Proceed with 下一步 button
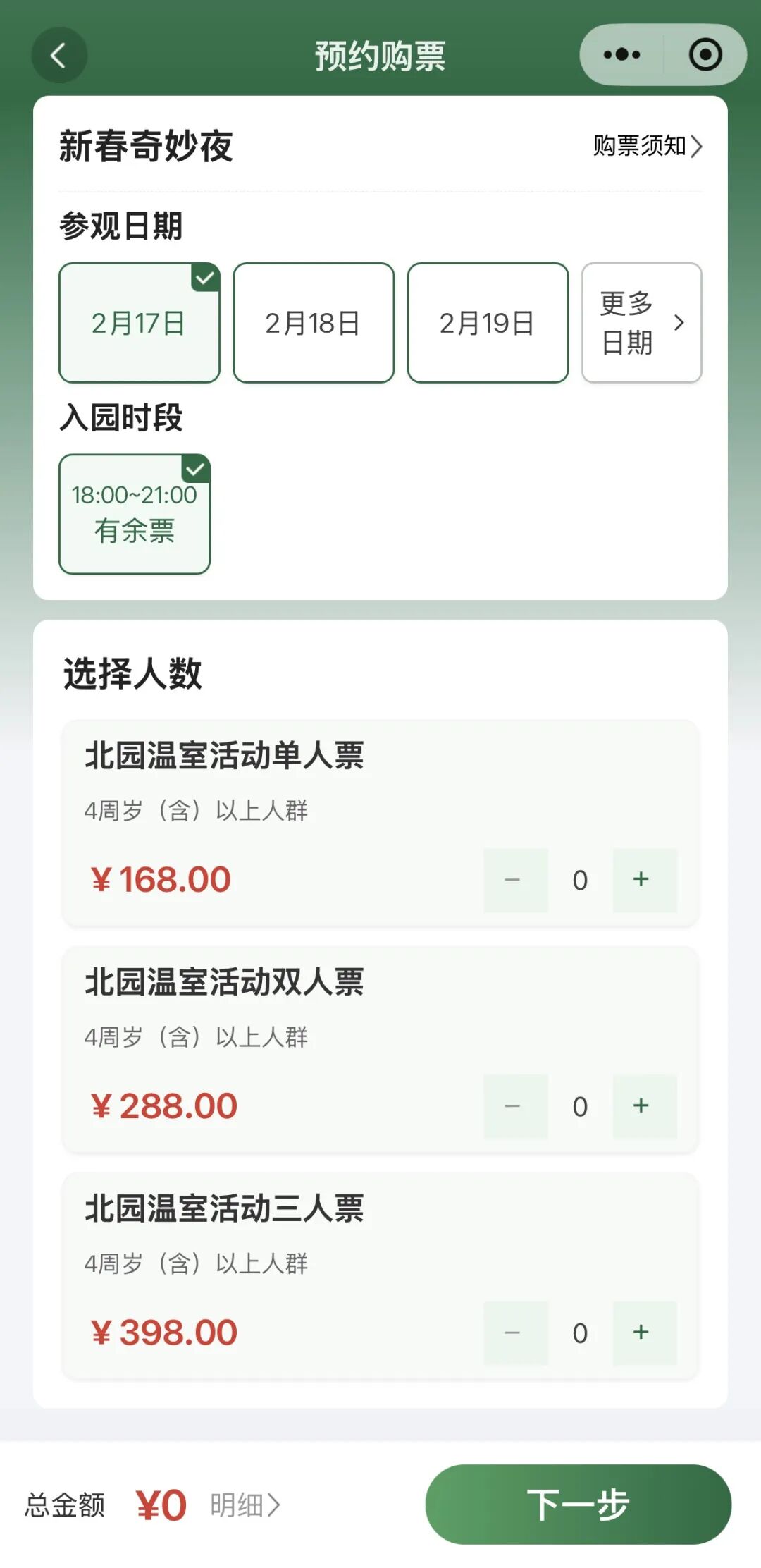Viewport: 761px width, 1568px height. 578,1505
